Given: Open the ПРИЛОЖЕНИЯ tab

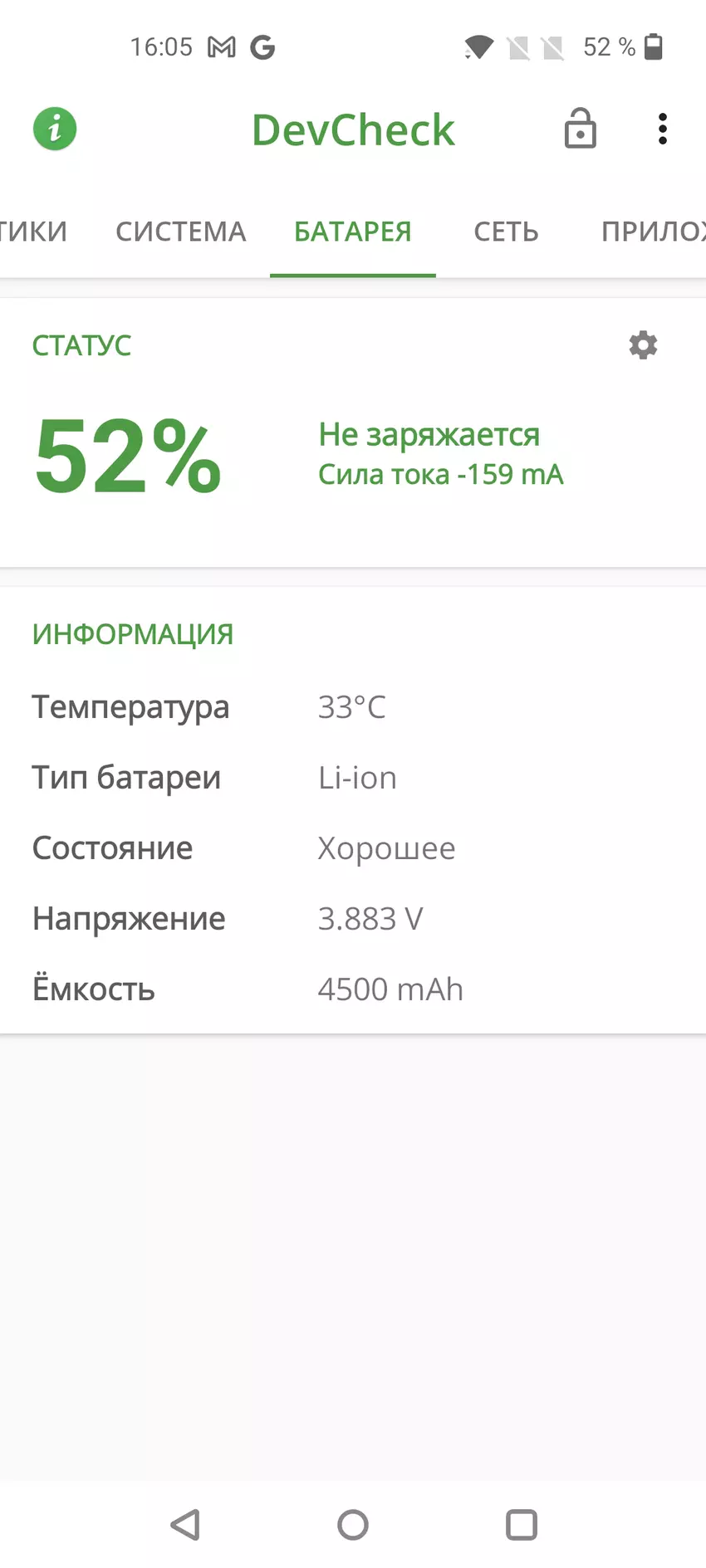Looking at the screenshot, I should click(652, 232).
